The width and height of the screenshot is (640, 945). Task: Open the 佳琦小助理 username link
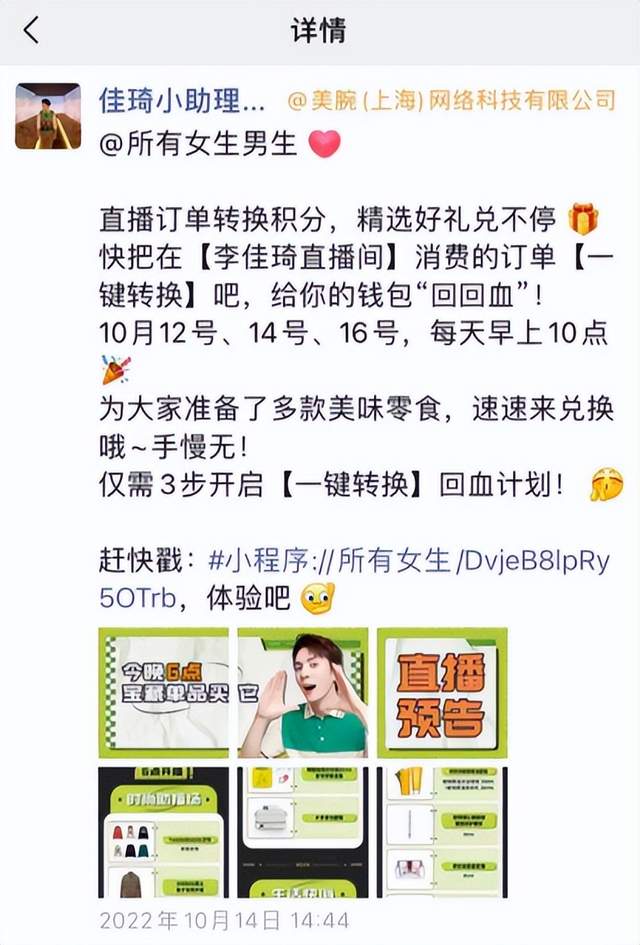[182, 100]
